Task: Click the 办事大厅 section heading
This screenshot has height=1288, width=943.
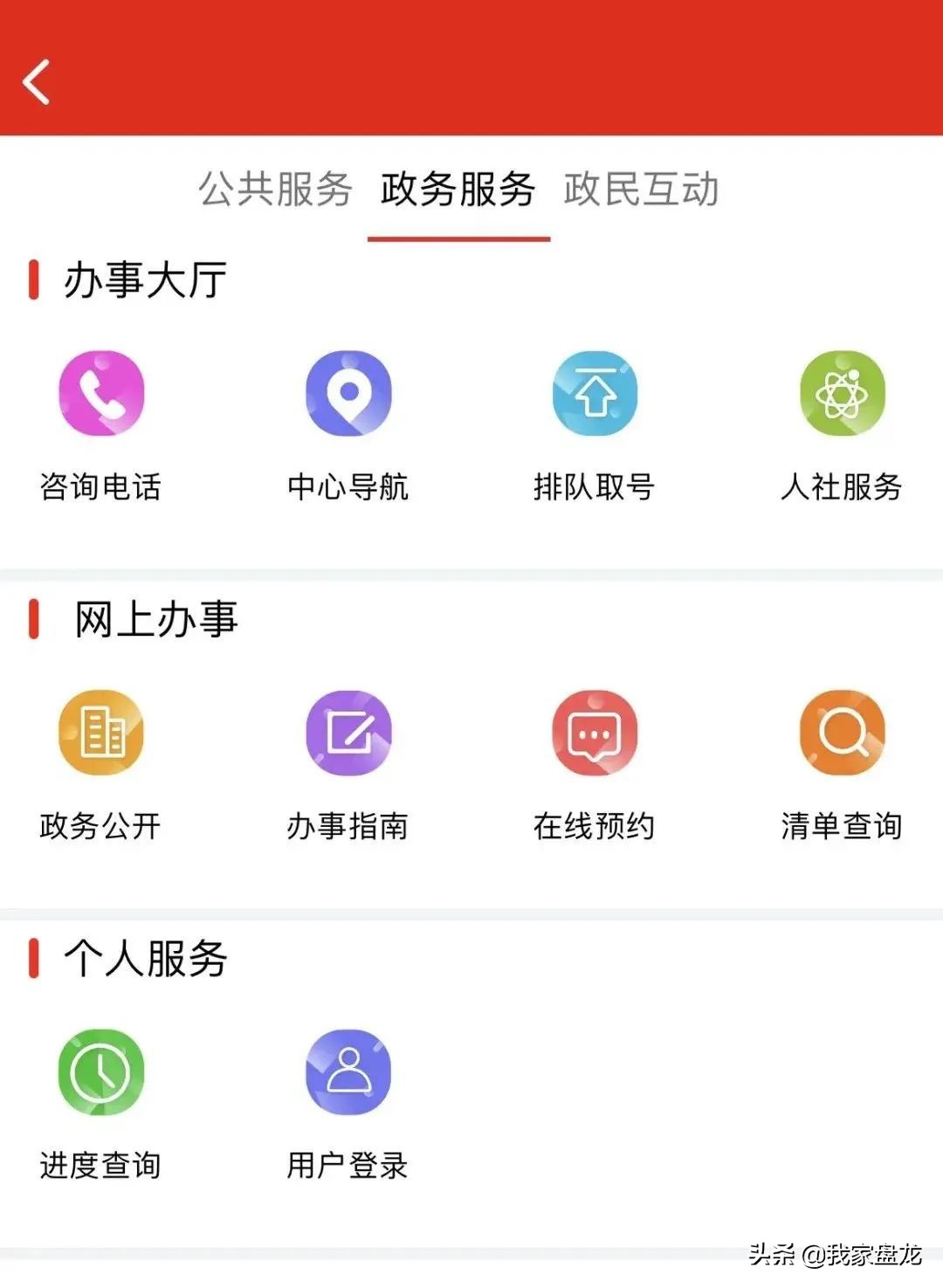Action: (141, 279)
